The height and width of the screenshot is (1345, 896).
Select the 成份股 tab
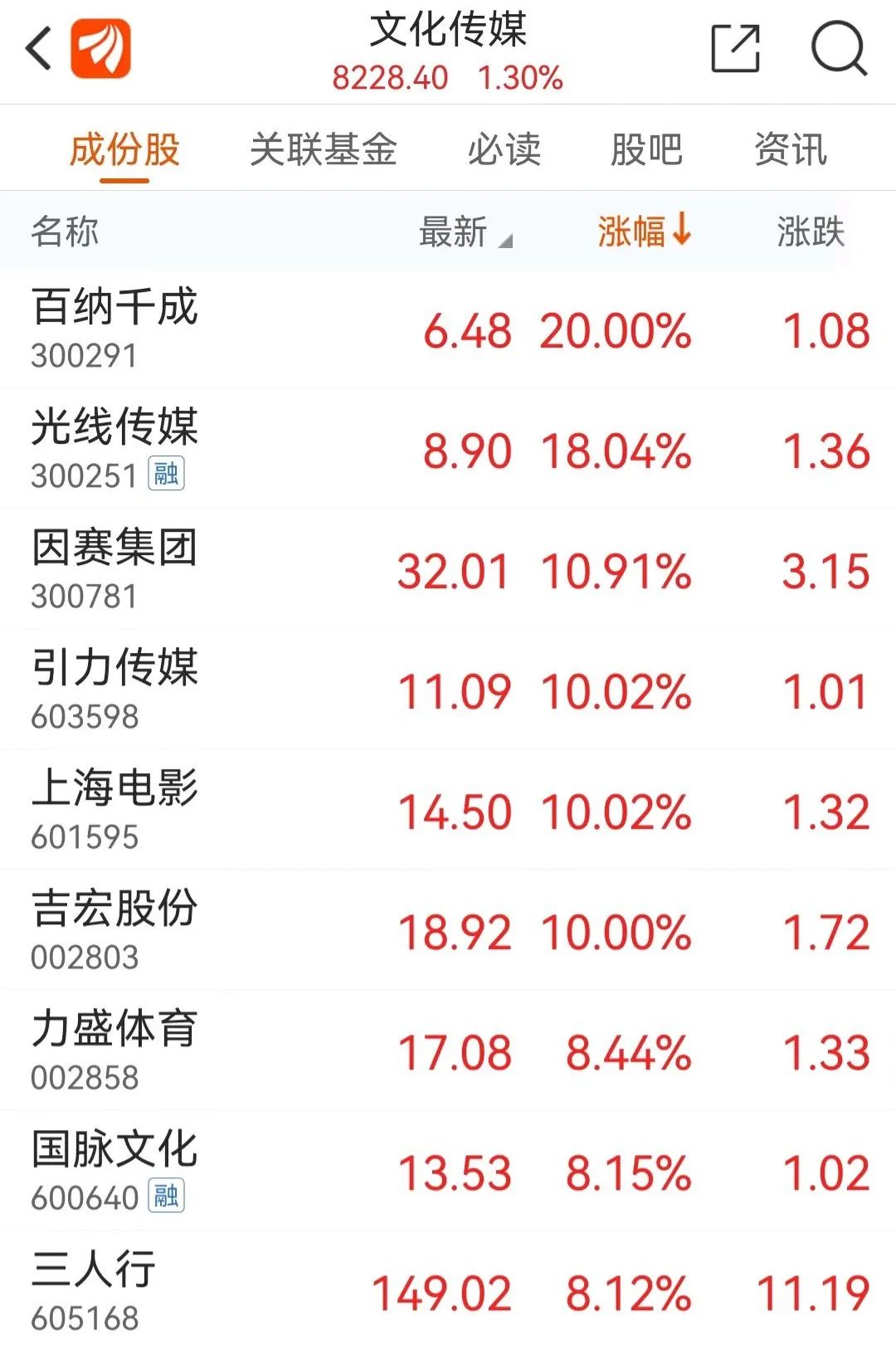click(124, 150)
